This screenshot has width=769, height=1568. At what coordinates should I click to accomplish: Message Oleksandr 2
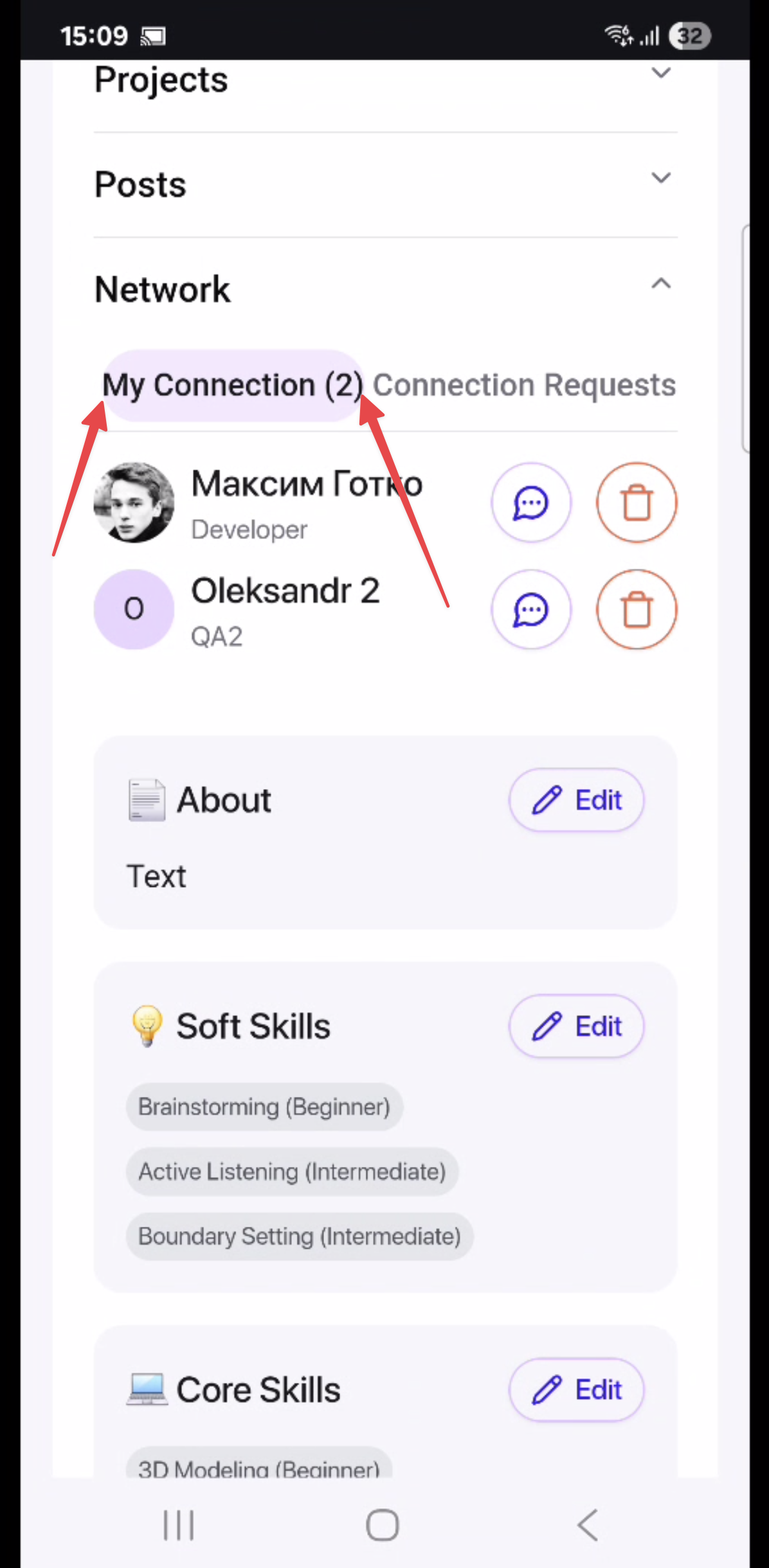pos(531,609)
